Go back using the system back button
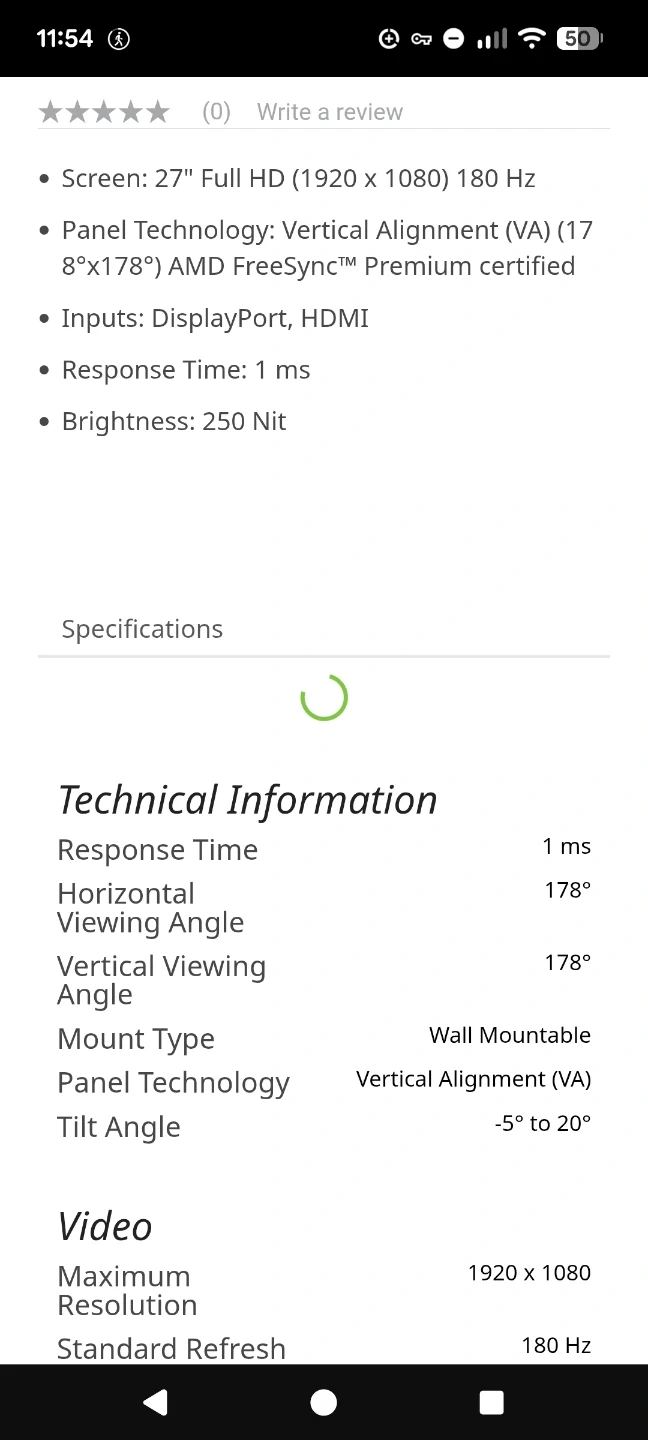 [155, 1403]
